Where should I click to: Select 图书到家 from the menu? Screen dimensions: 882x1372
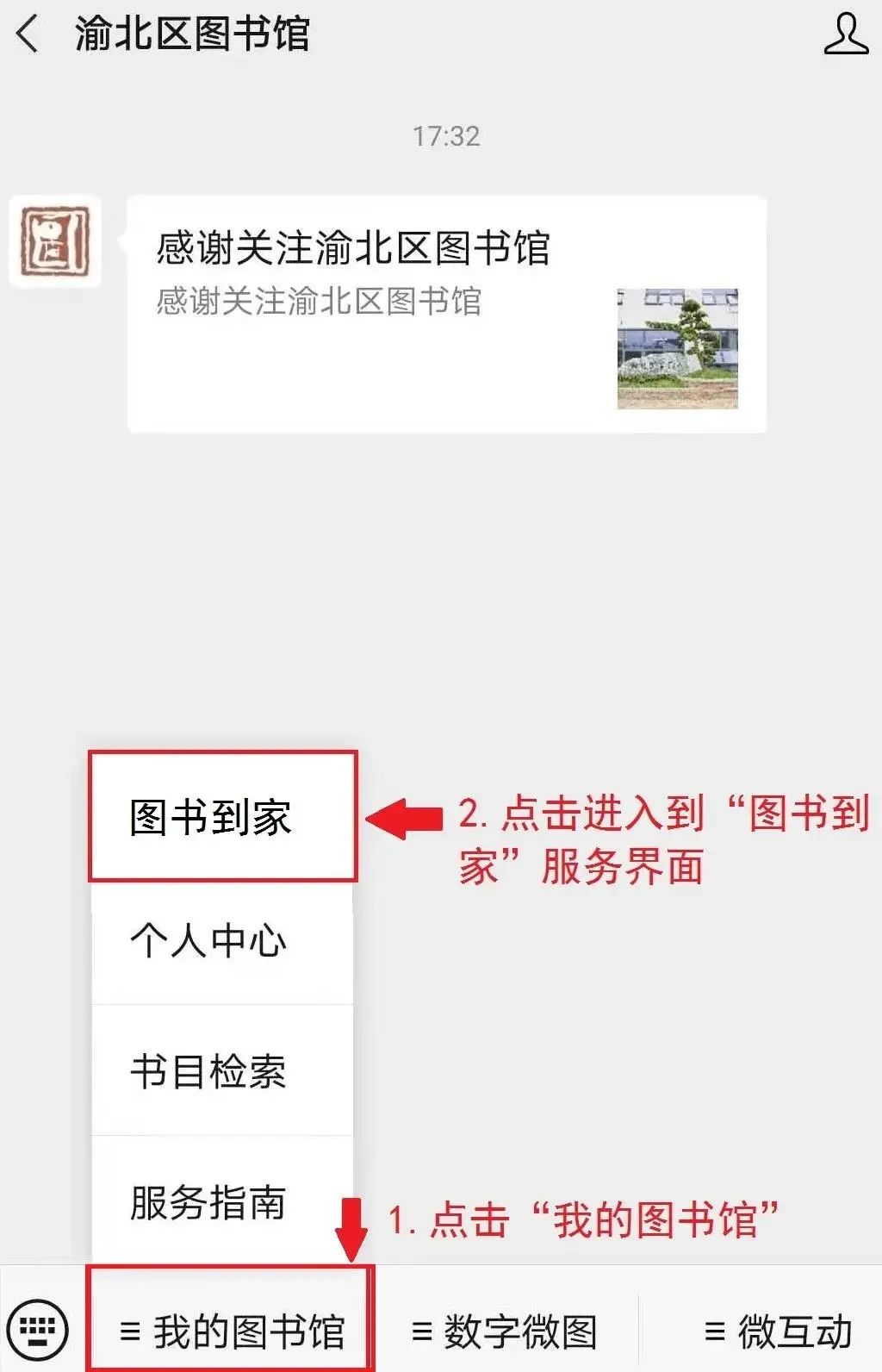pos(223,816)
